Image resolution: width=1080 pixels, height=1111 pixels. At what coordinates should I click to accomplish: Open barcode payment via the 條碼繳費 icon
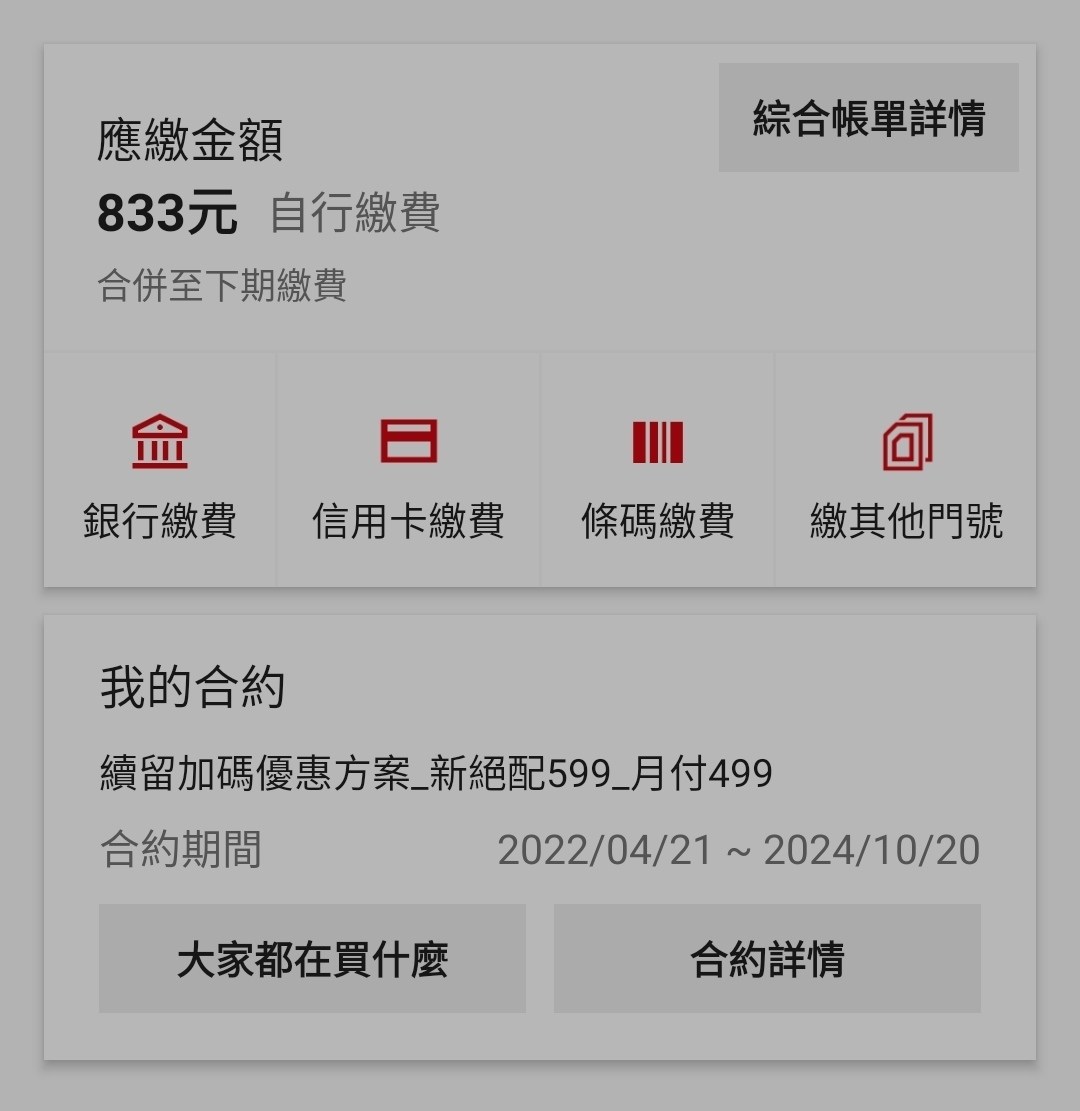click(x=657, y=441)
